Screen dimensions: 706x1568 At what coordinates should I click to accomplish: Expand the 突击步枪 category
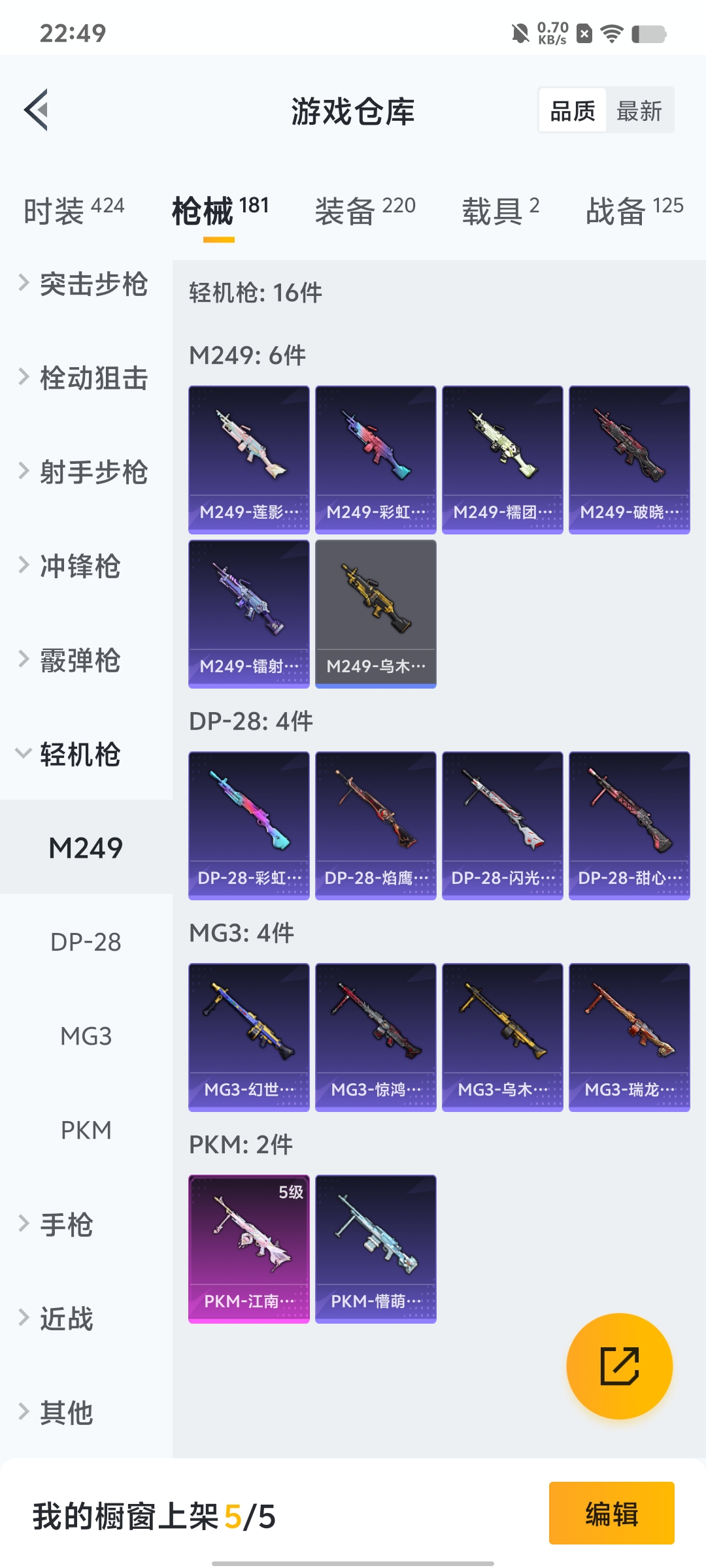tap(85, 284)
